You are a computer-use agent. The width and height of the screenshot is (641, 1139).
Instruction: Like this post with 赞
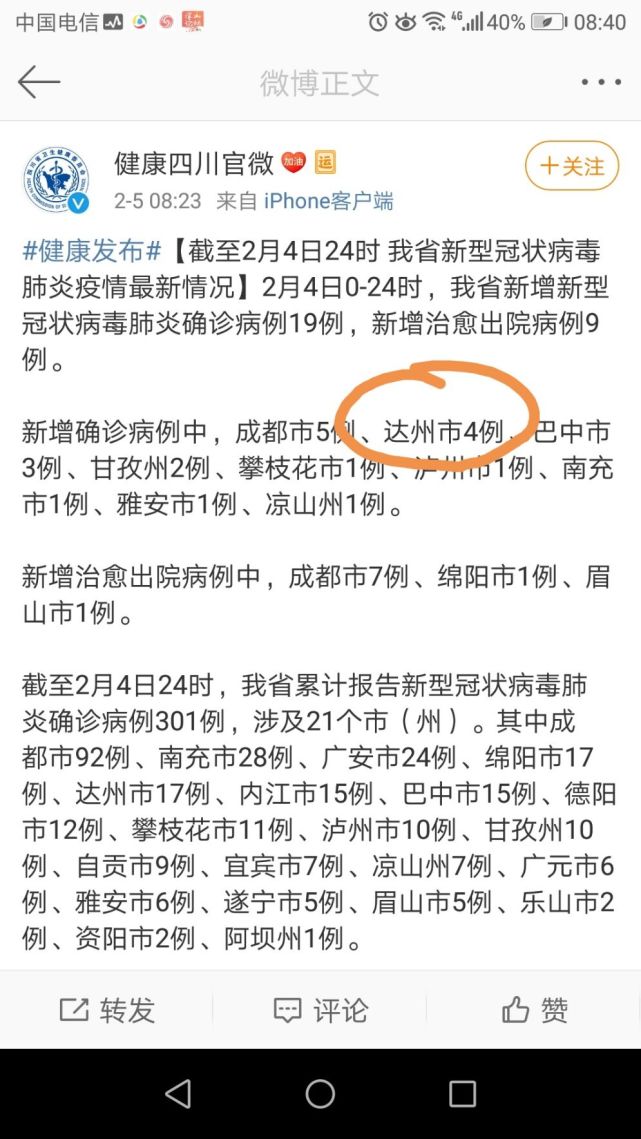[535, 1010]
